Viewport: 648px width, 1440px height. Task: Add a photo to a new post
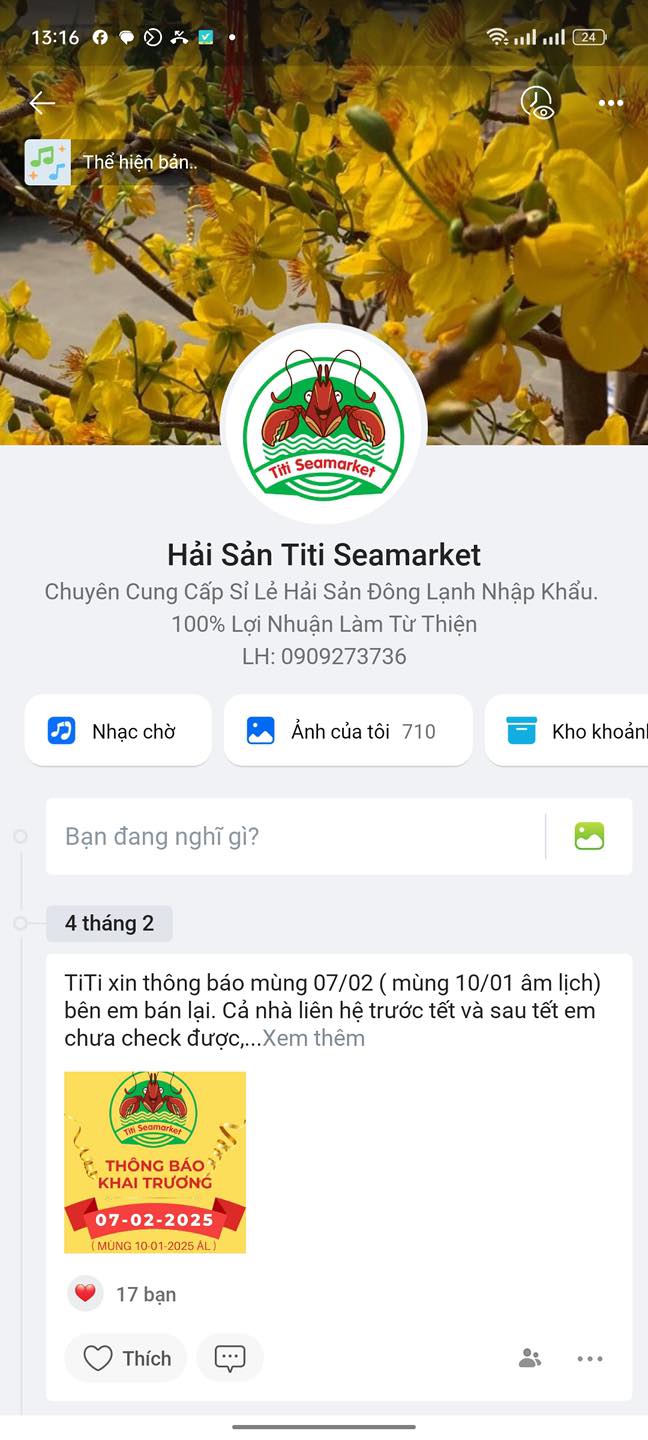point(589,836)
